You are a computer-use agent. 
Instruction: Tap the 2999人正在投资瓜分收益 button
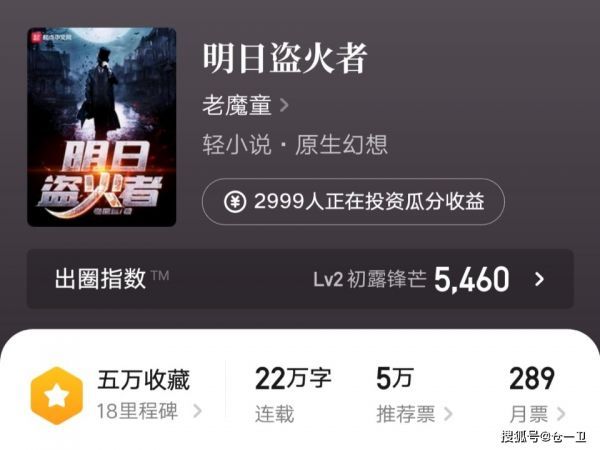coord(353,201)
